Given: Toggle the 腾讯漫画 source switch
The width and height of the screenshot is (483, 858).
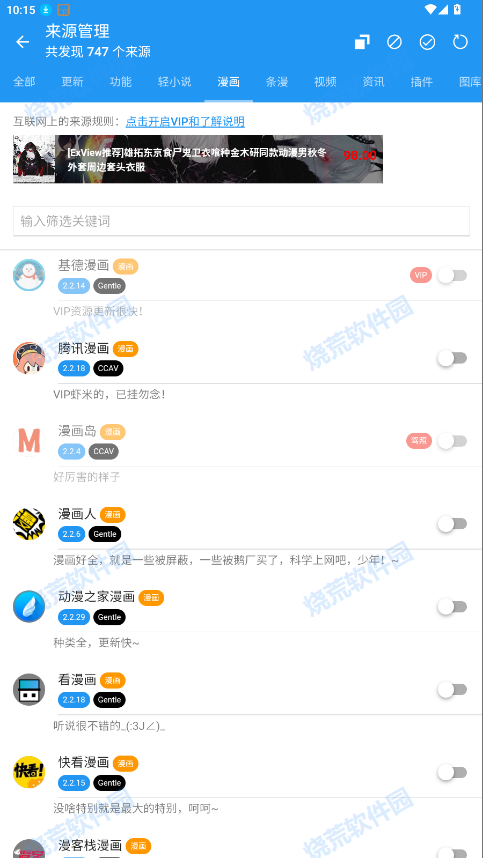Looking at the screenshot, I should (452, 358).
